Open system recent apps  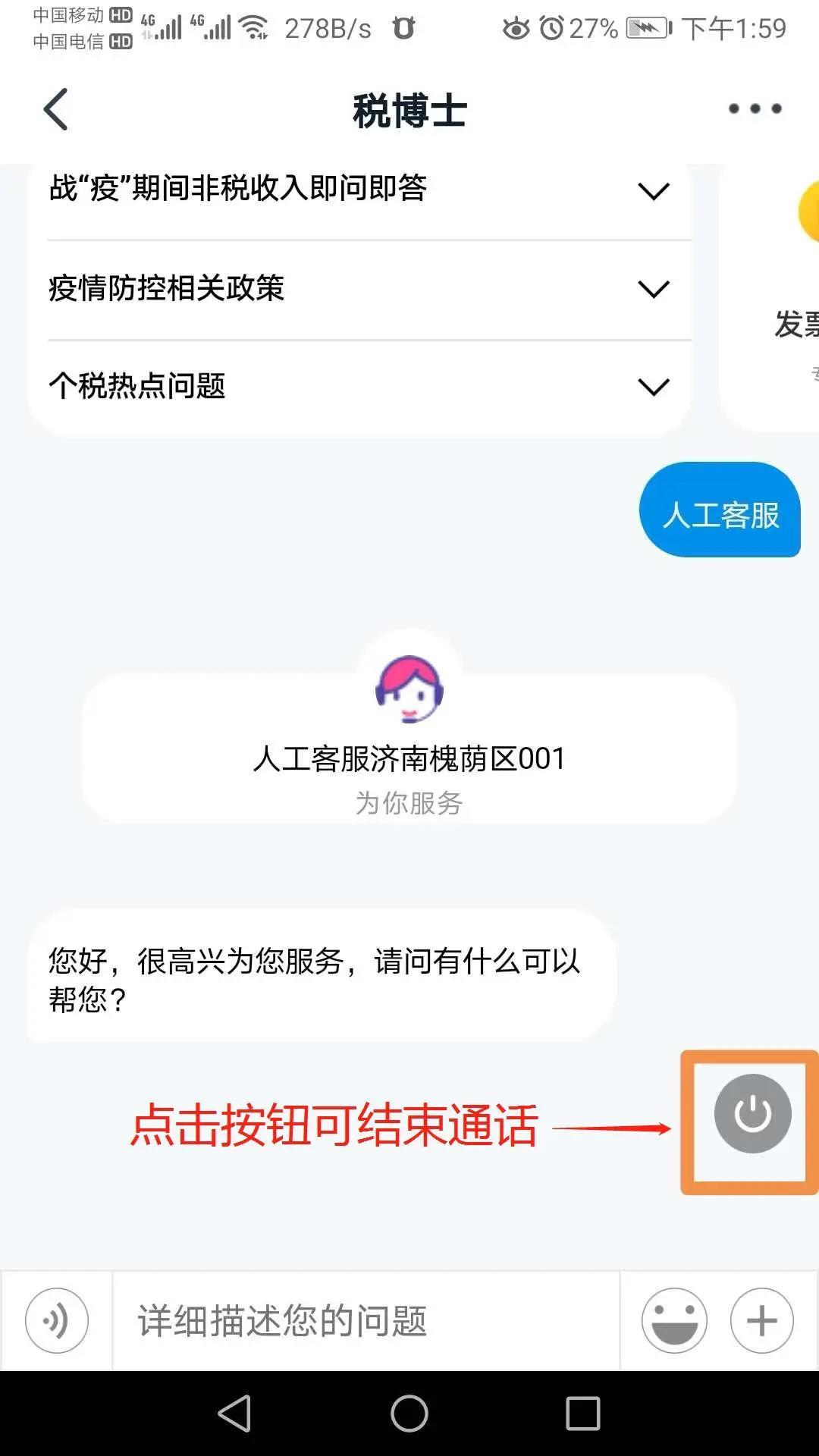pyautogui.click(x=582, y=1414)
